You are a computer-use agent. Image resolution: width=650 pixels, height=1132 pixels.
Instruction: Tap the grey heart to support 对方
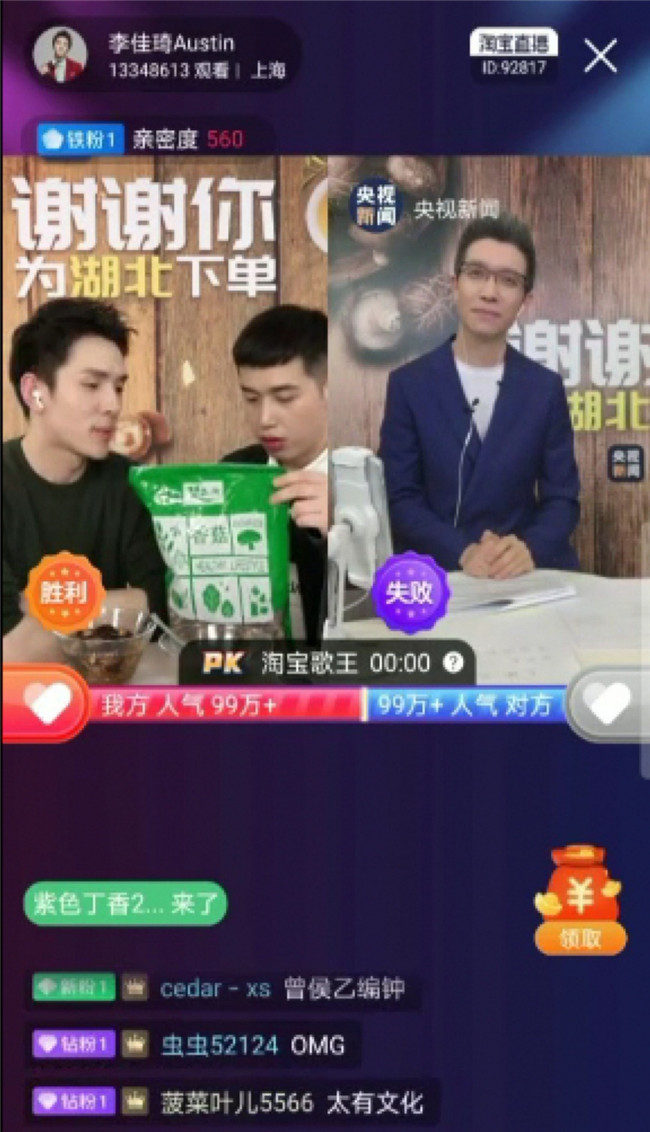click(x=608, y=703)
